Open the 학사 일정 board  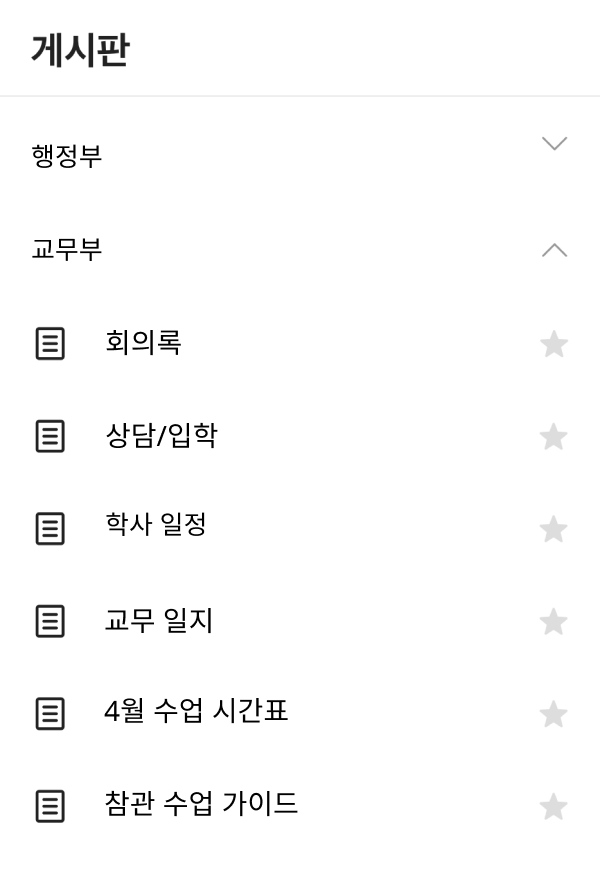pos(155,526)
